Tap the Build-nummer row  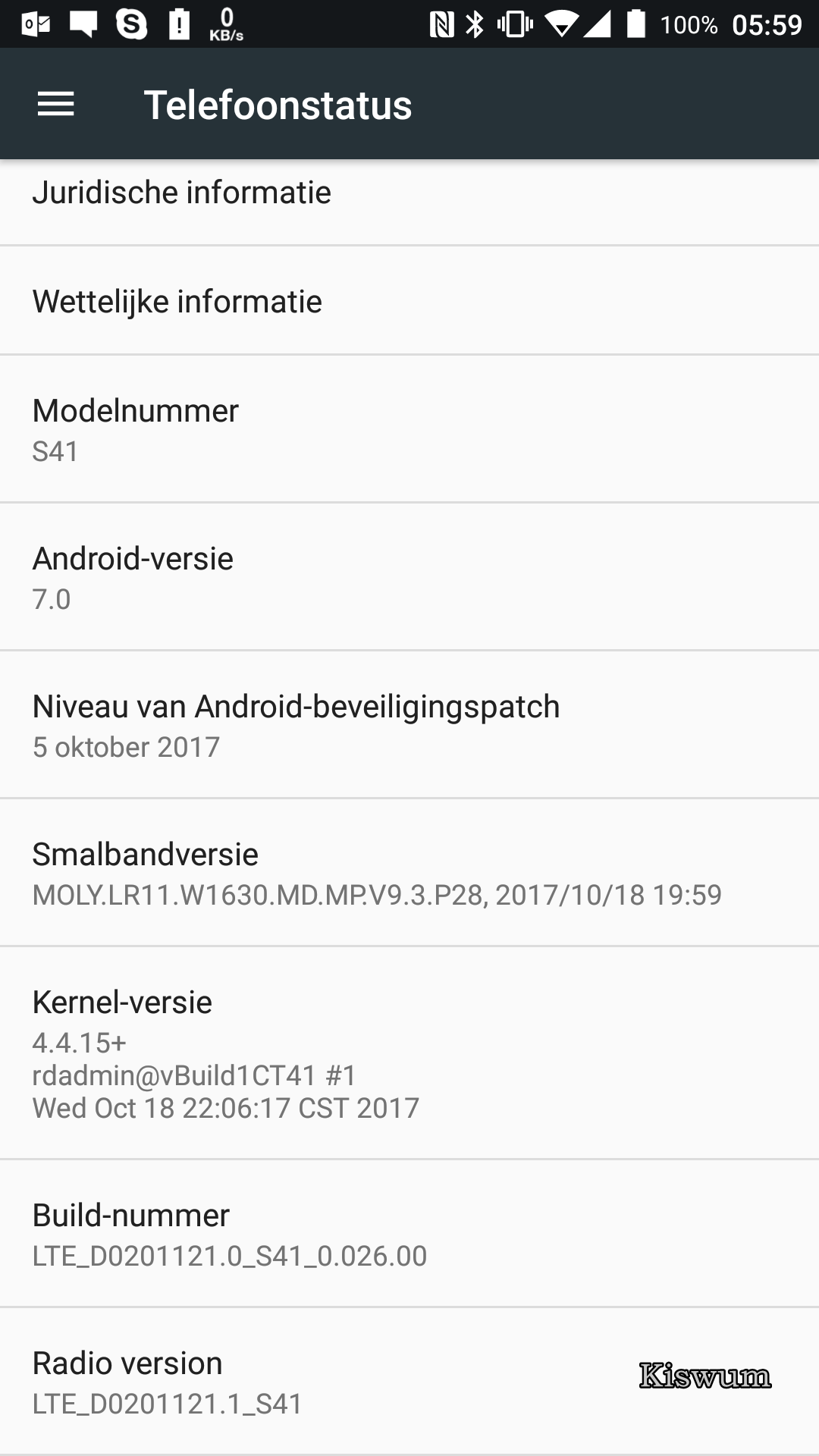[409, 1233]
